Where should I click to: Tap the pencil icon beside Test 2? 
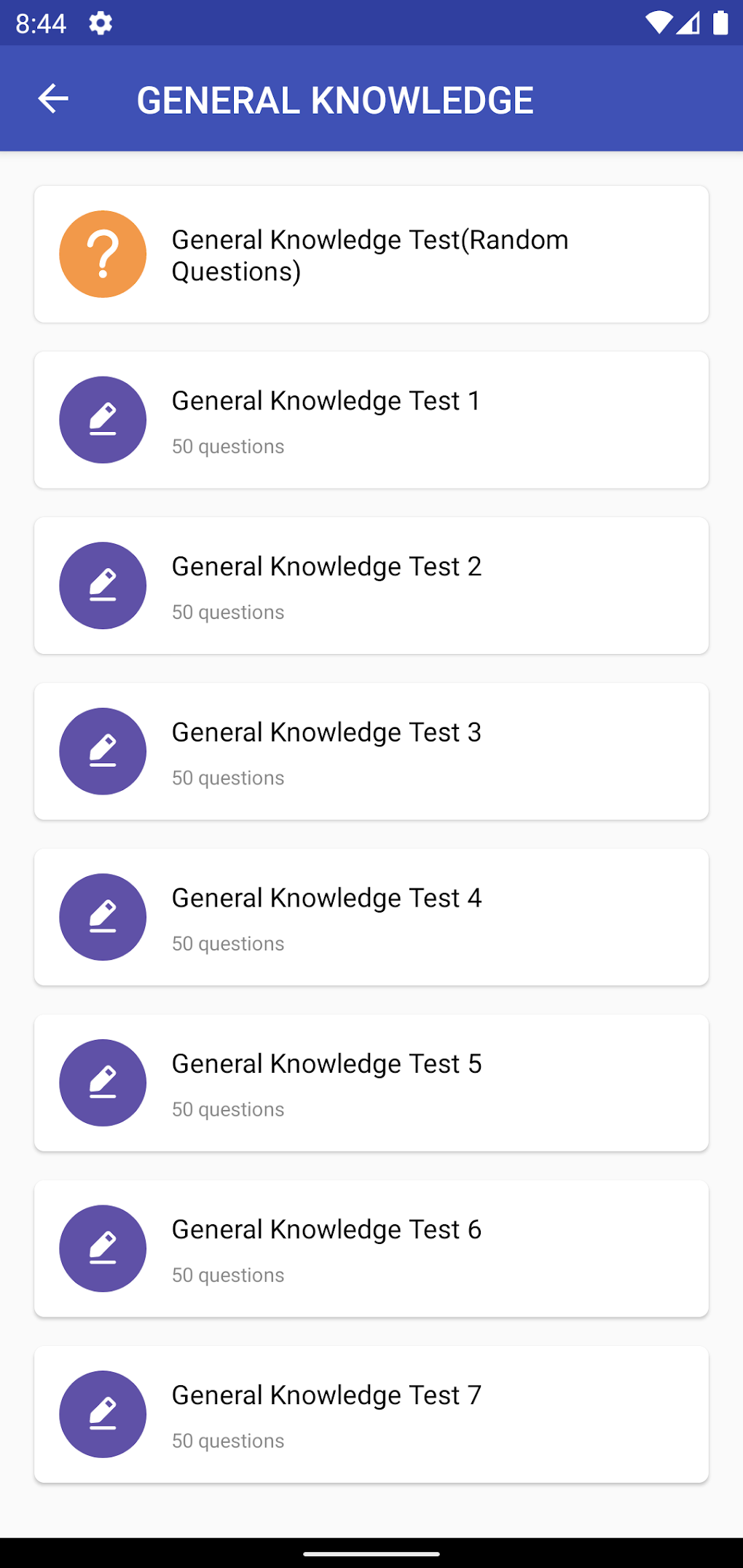tap(103, 585)
